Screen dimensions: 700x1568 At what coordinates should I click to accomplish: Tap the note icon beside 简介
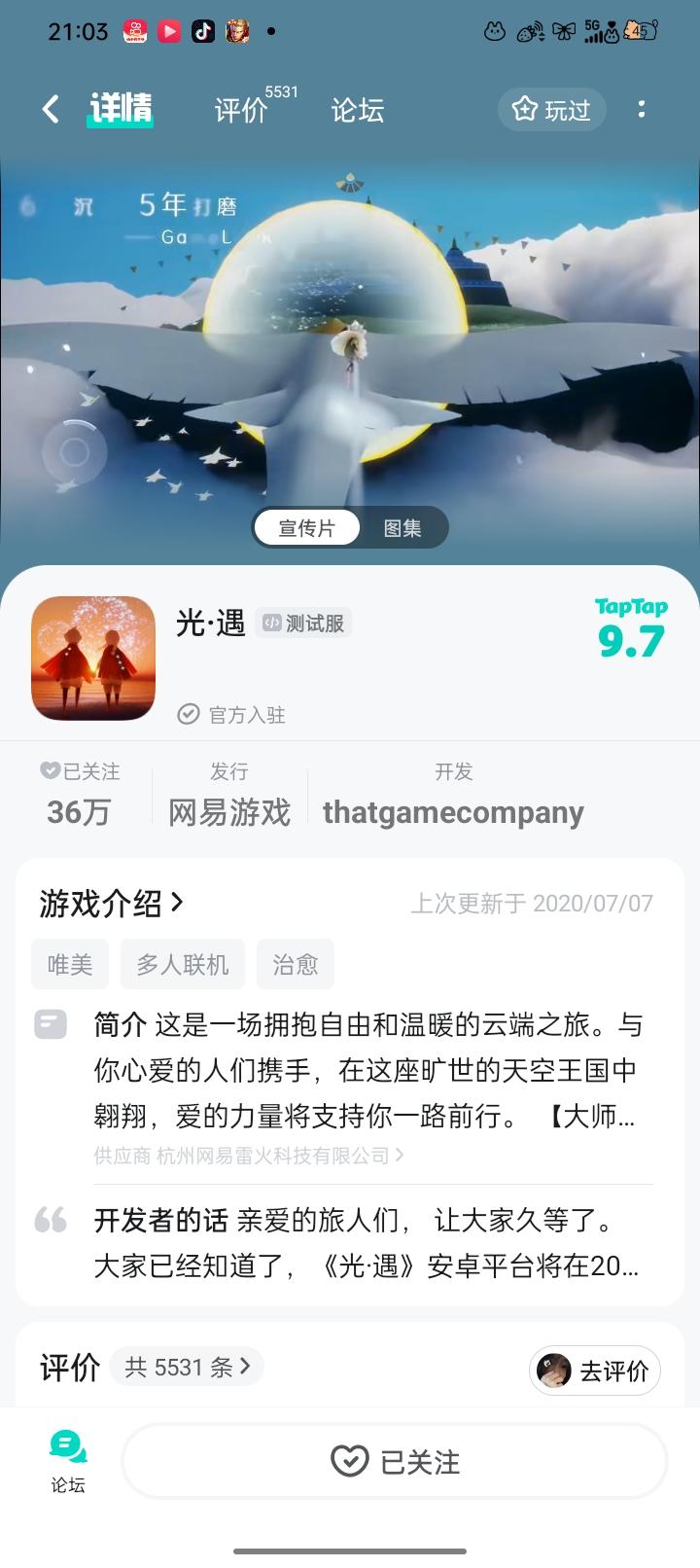pyautogui.click(x=51, y=1026)
